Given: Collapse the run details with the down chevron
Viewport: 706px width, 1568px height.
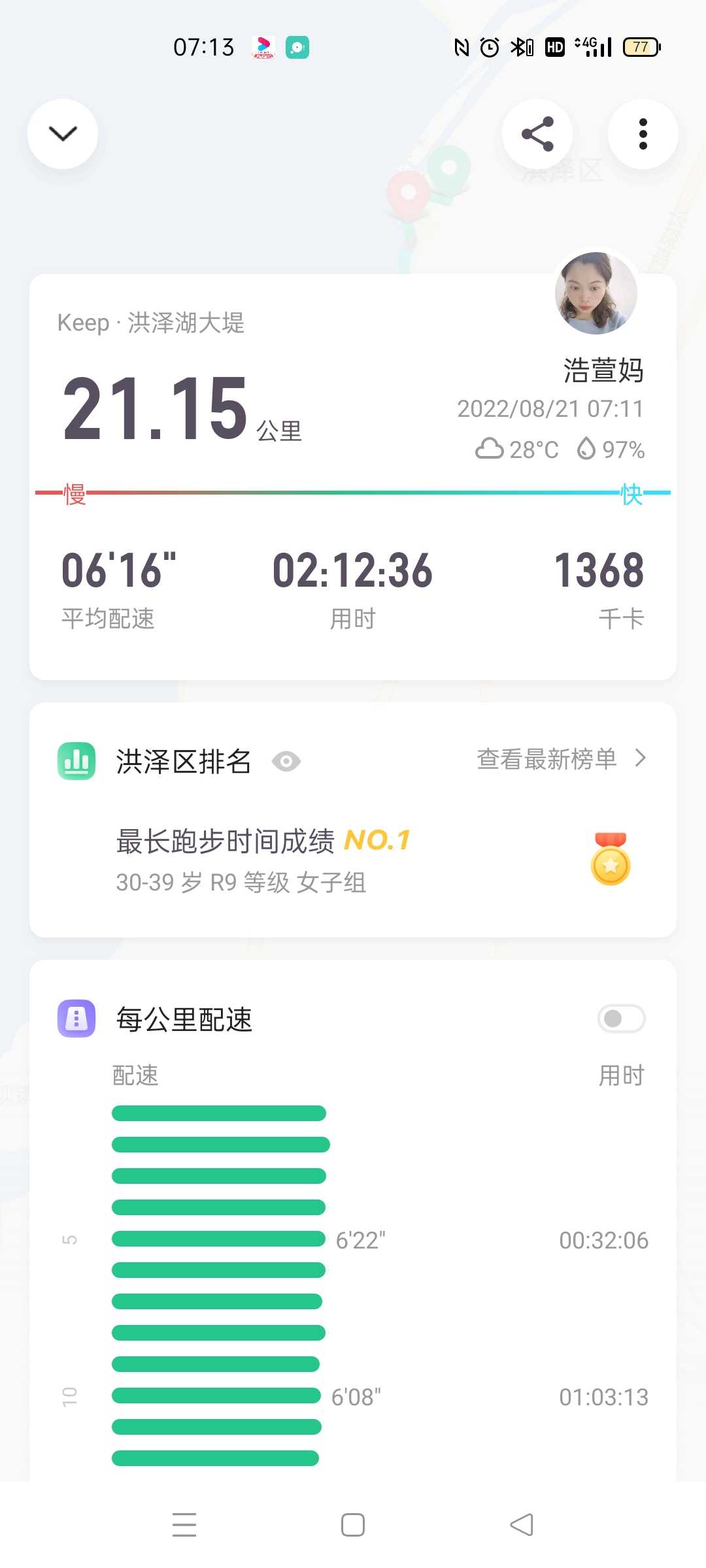Looking at the screenshot, I should coord(63,134).
